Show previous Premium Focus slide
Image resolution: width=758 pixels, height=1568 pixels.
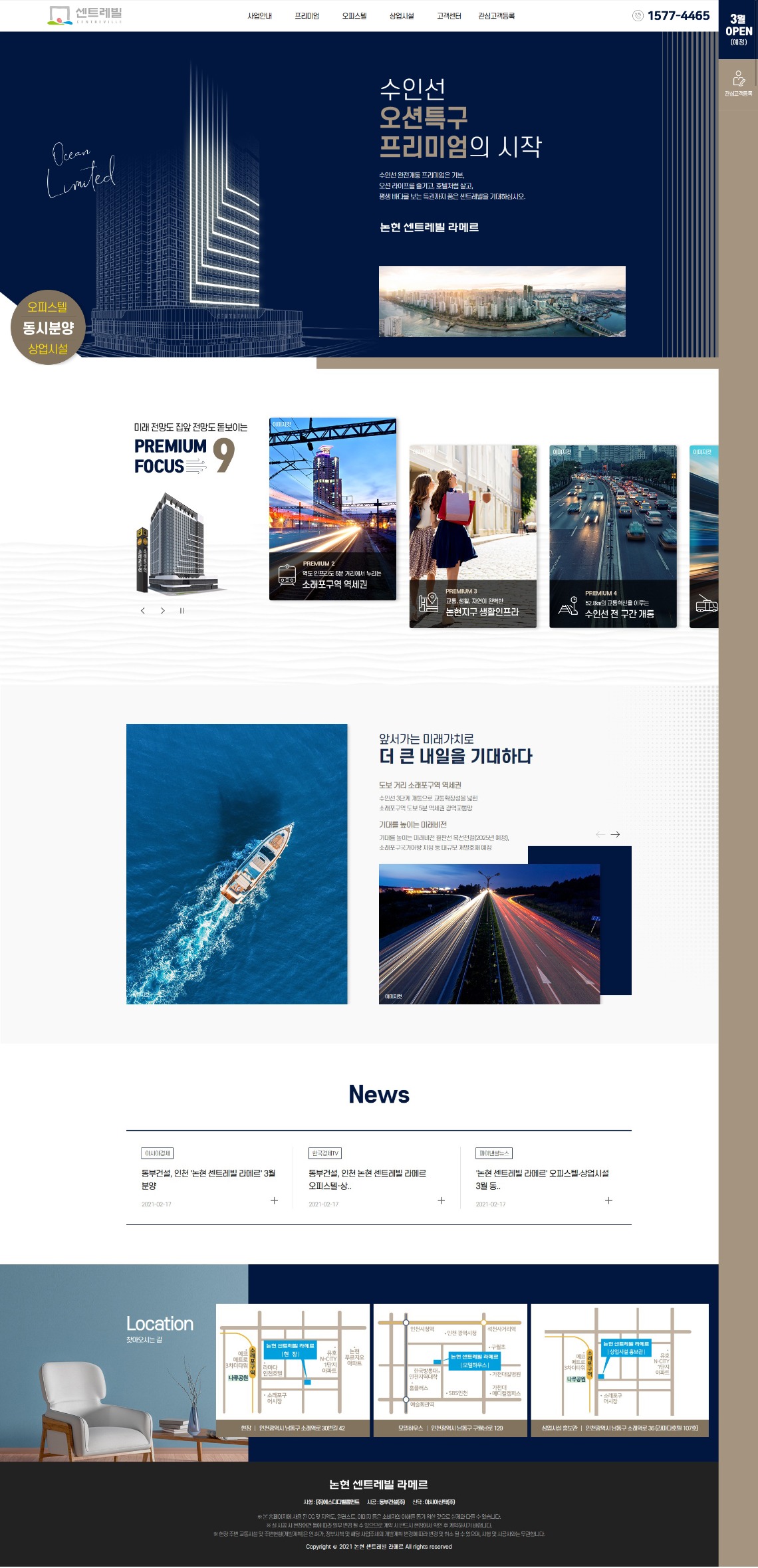143,611
